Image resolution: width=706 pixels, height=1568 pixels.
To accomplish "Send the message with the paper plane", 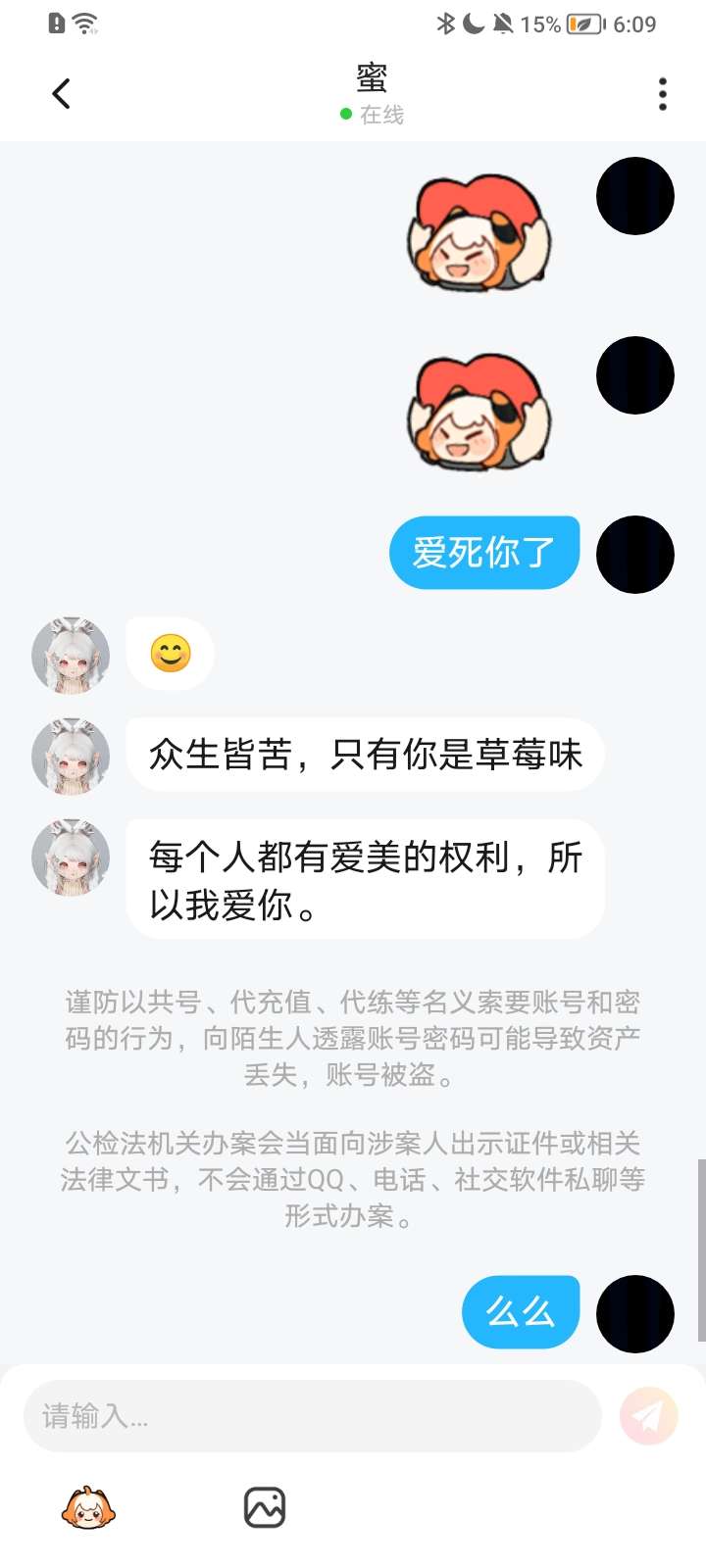I will pos(648,1416).
